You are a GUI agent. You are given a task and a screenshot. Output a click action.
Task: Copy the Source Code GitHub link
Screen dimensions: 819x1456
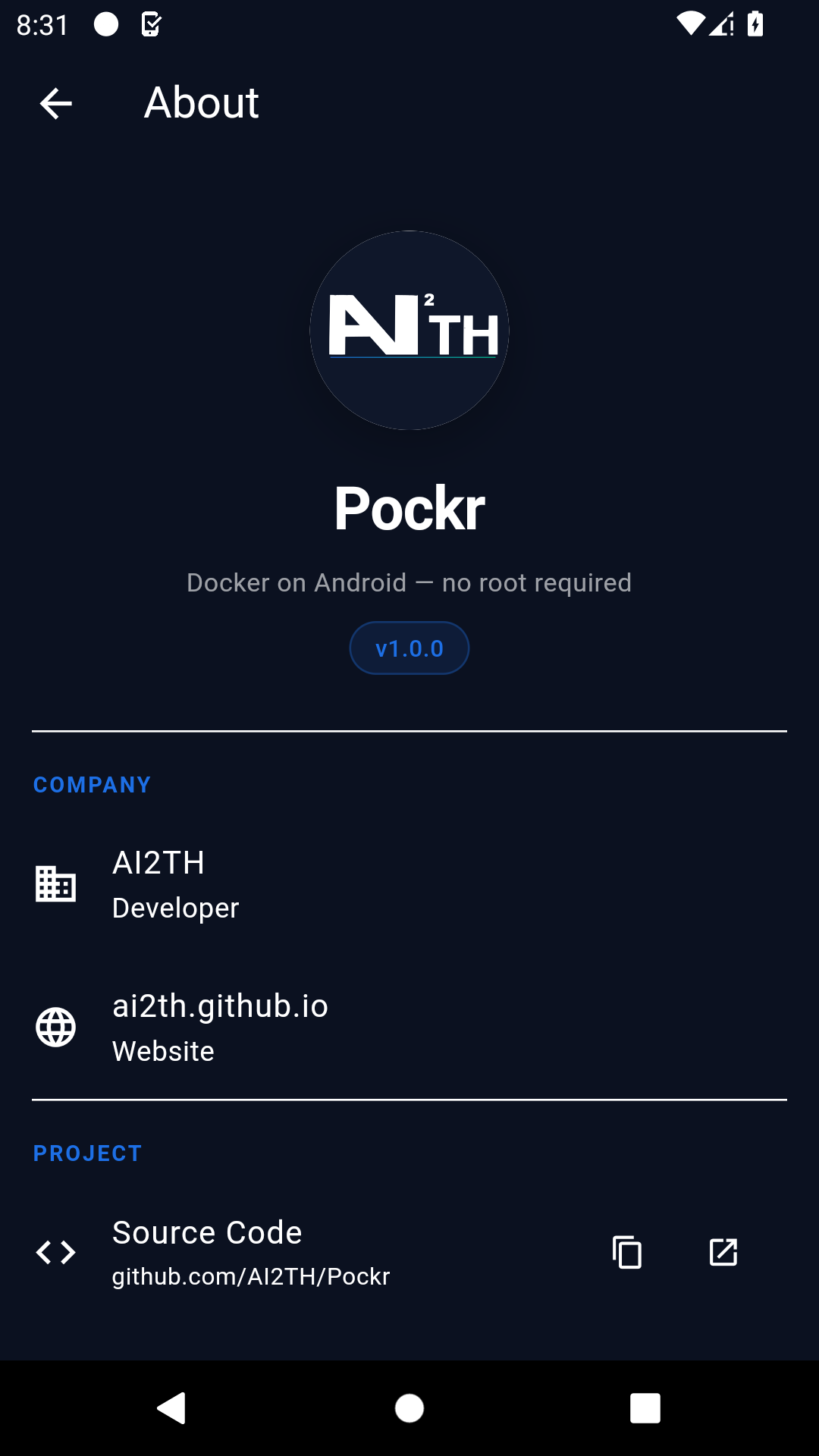tap(627, 1252)
